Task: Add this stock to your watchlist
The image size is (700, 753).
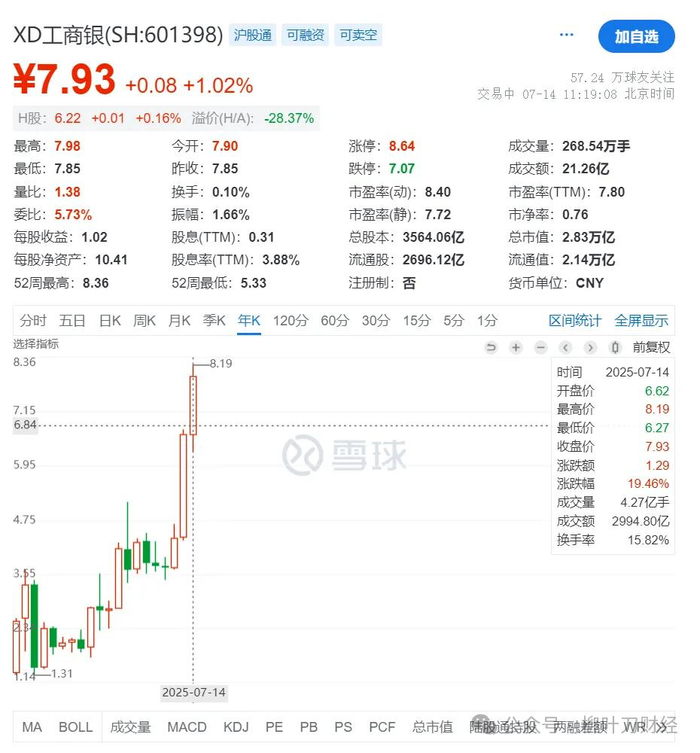Action: [636, 36]
